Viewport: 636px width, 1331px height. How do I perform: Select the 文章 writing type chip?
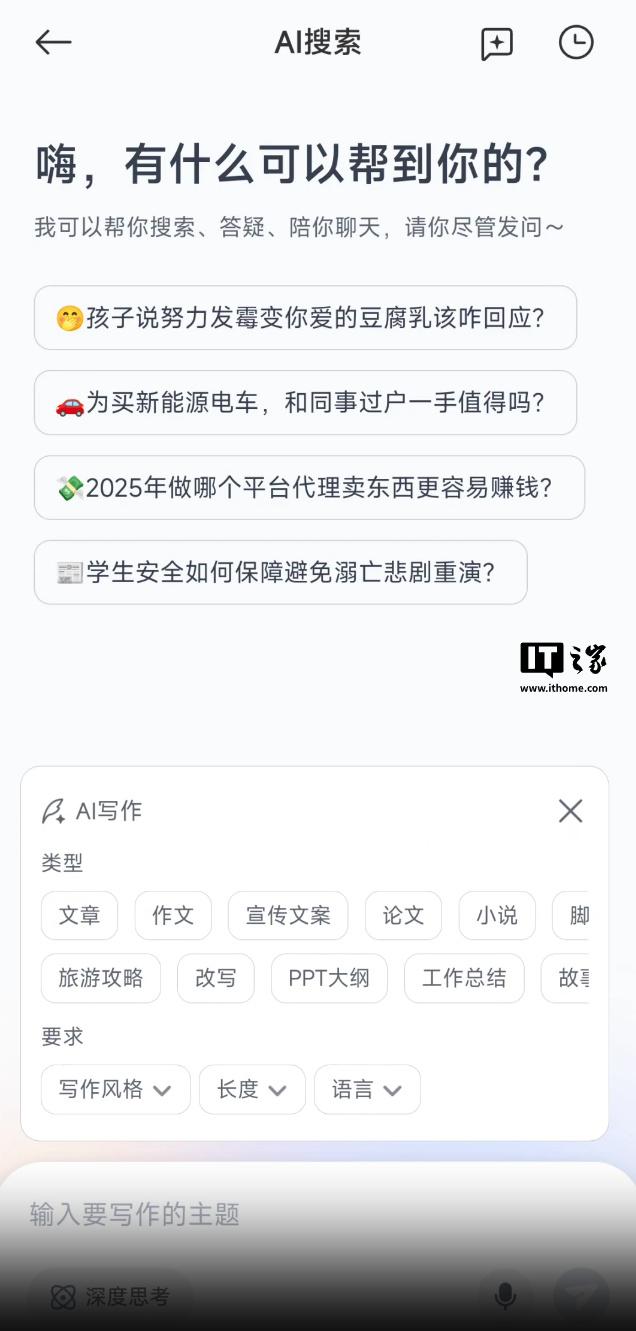point(79,916)
